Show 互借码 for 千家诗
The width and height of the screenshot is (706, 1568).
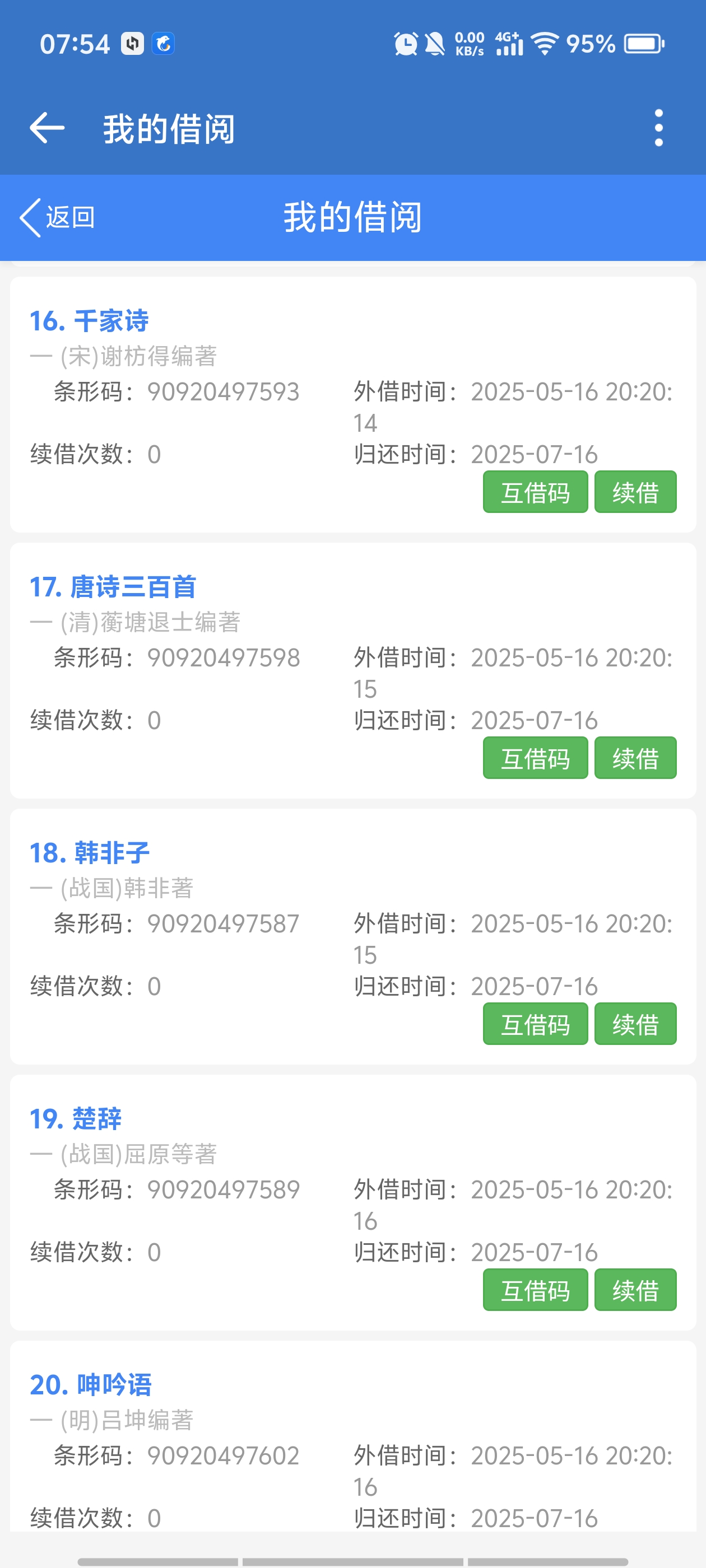(535, 492)
